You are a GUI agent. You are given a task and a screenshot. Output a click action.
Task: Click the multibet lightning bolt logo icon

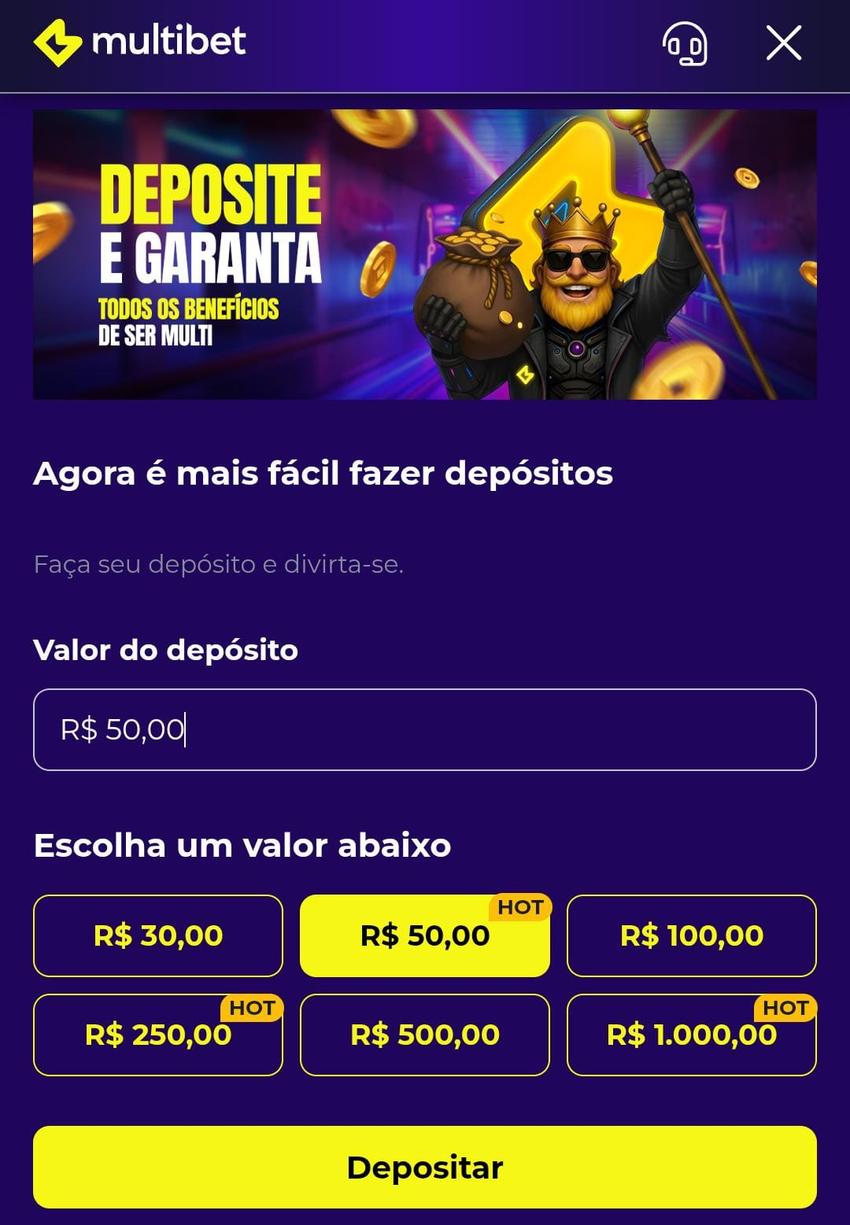[x=56, y=43]
